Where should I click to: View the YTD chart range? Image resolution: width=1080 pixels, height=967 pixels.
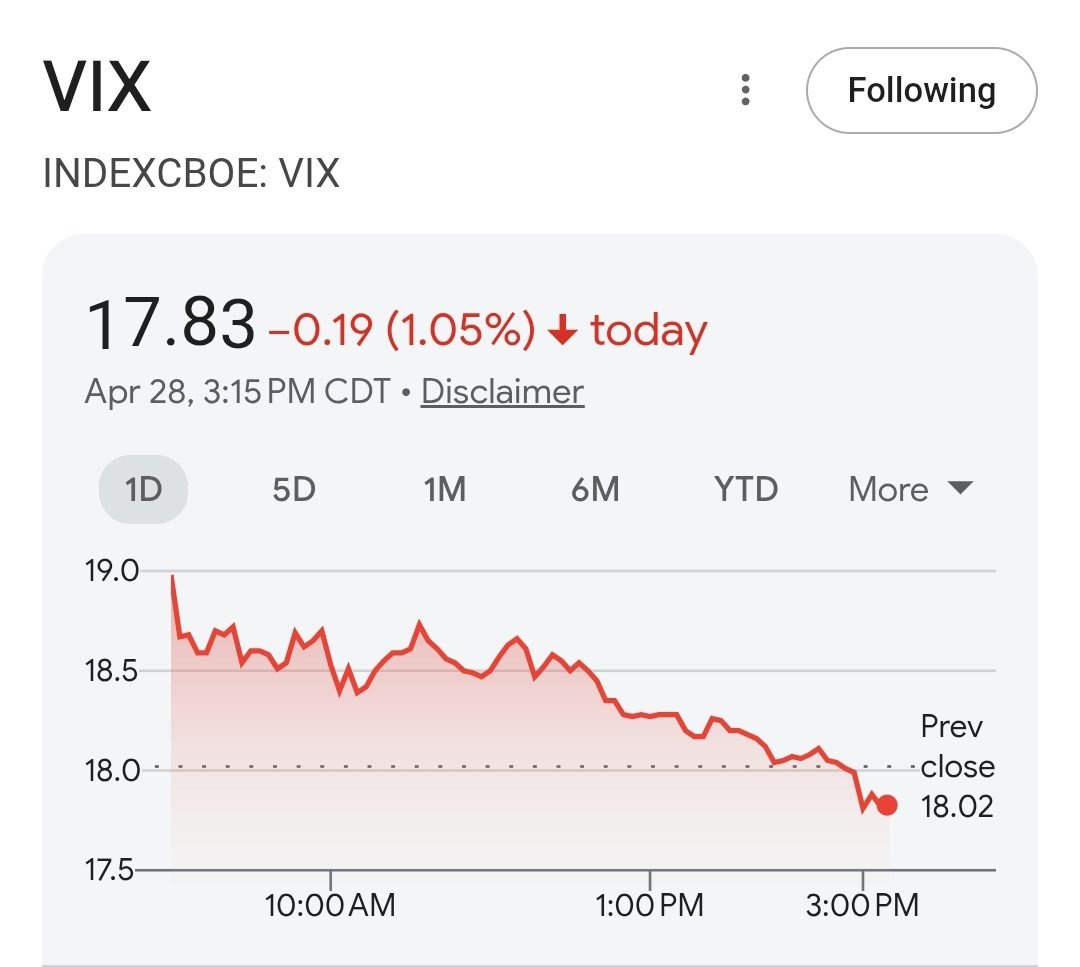click(746, 490)
